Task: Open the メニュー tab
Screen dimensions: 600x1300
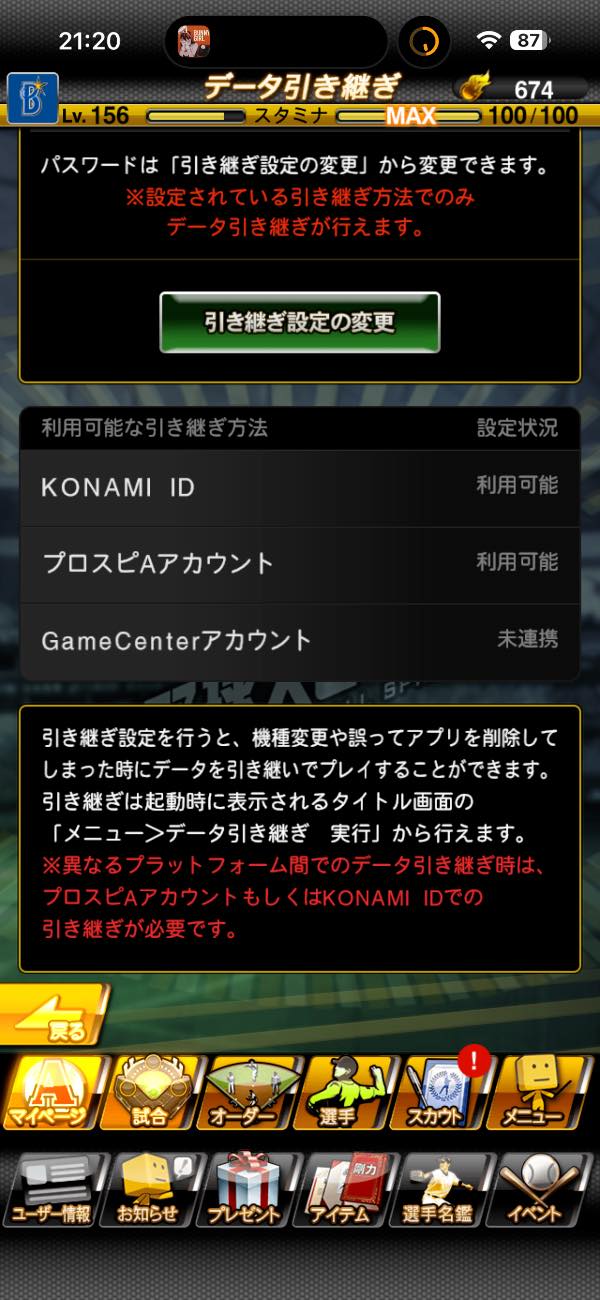Action: tap(545, 1094)
